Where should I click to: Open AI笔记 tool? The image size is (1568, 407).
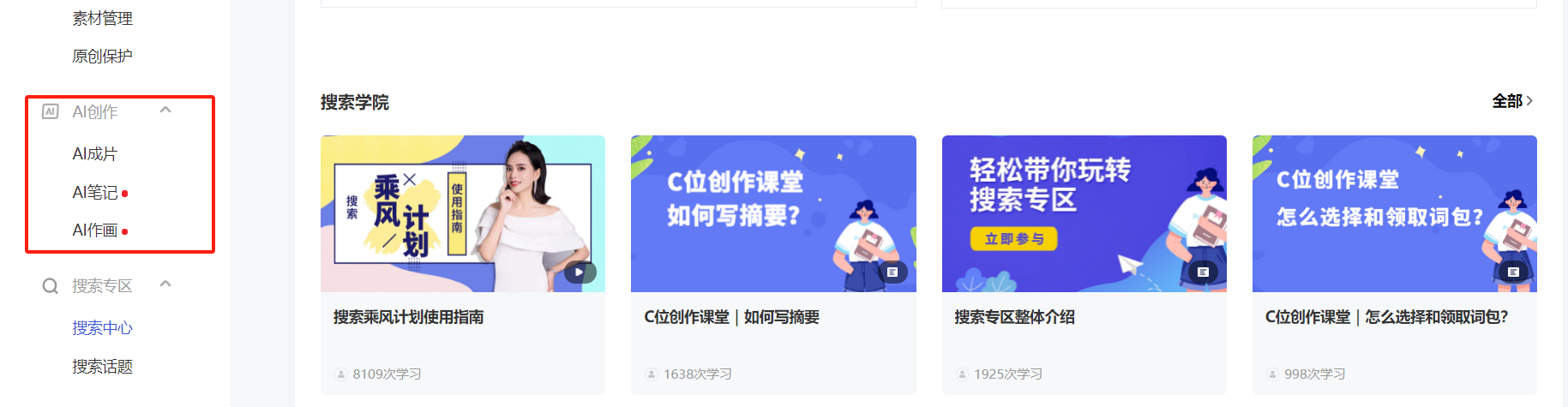pyautogui.click(x=94, y=193)
